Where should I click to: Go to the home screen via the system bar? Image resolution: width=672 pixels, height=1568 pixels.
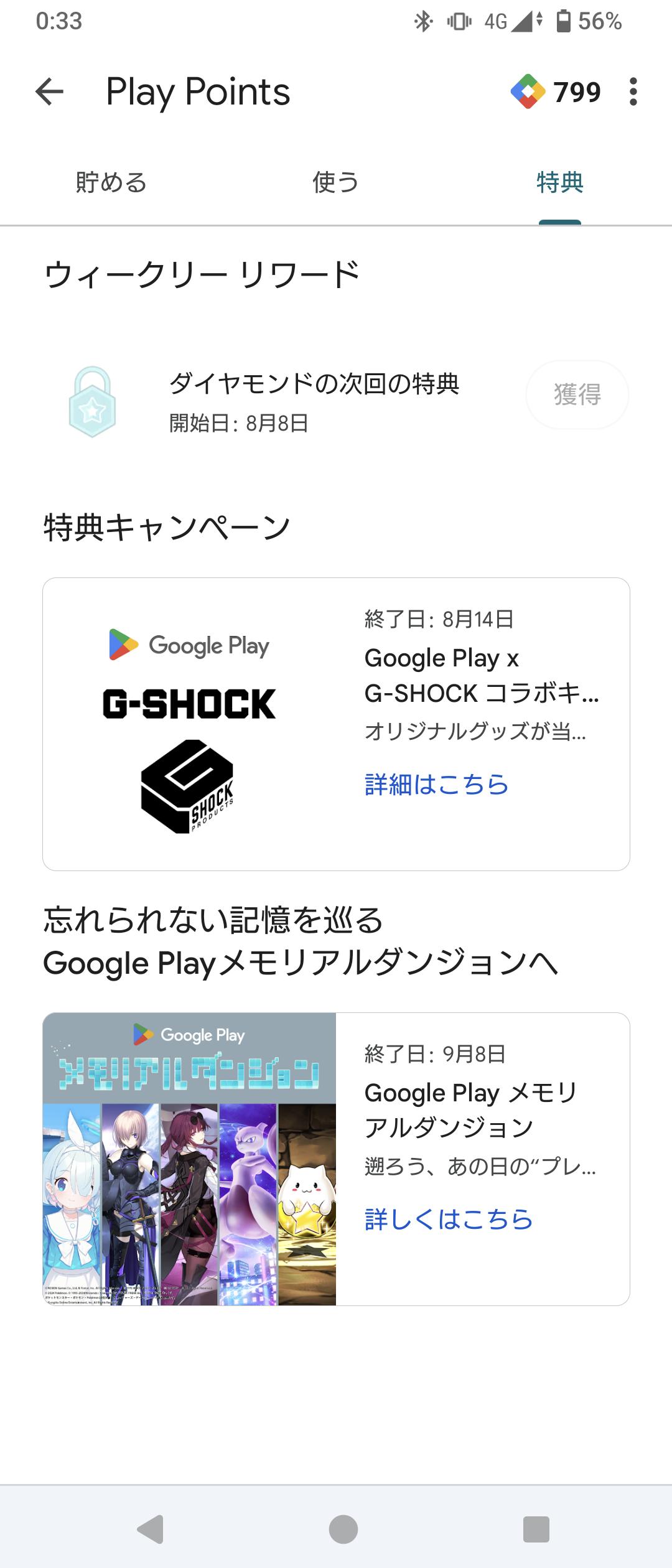(343, 1529)
